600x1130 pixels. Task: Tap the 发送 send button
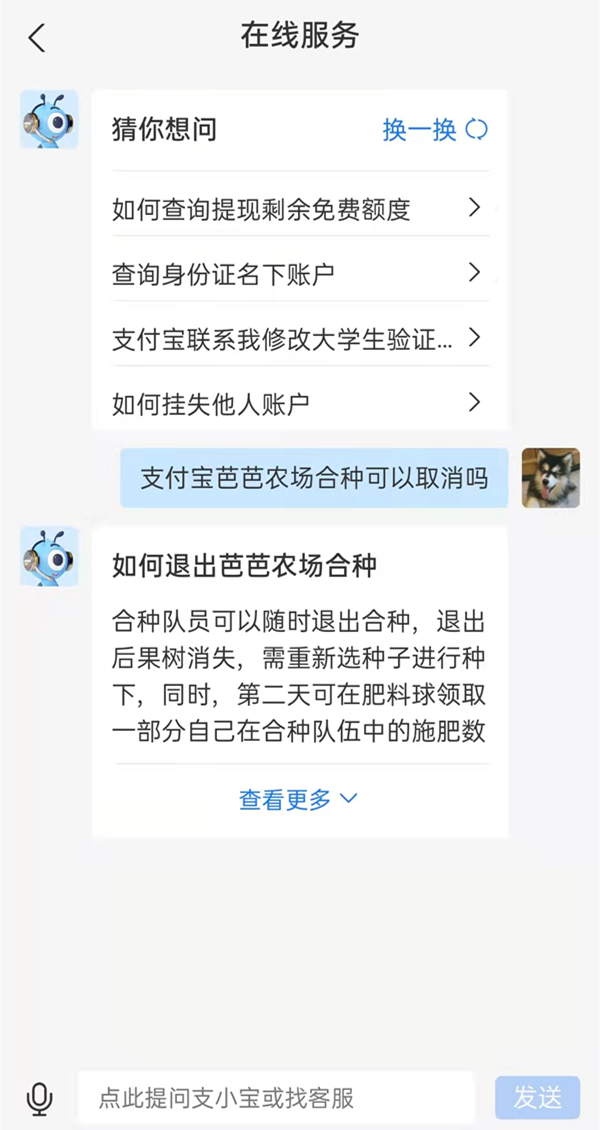tap(537, 1098)
